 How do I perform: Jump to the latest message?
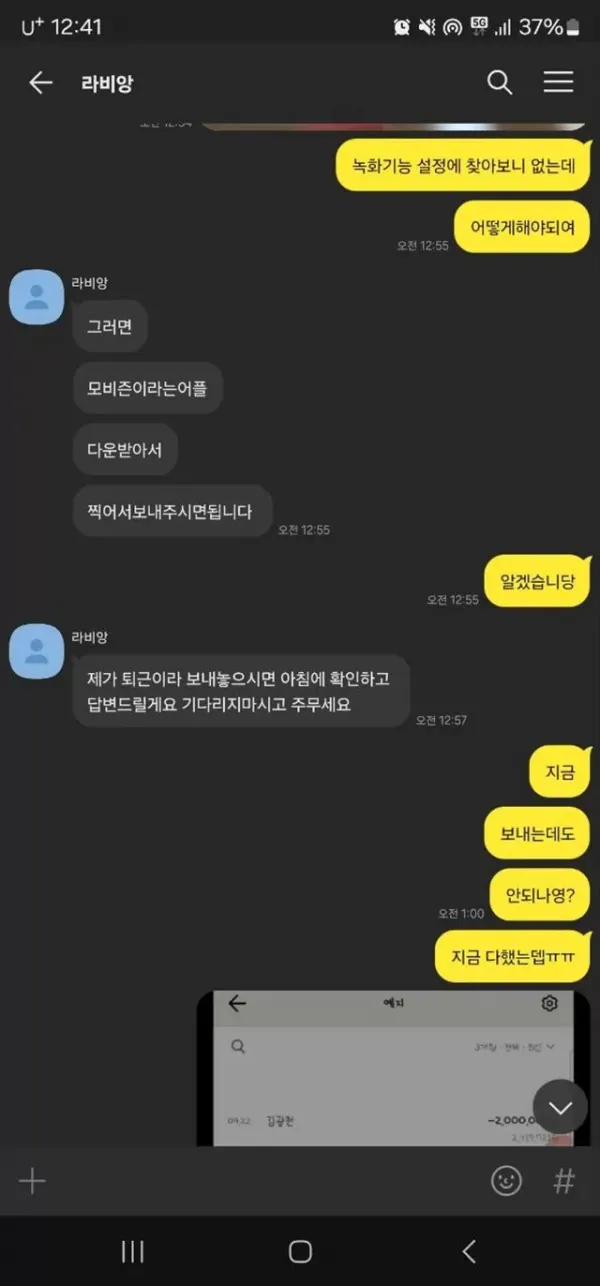(x=560, y=1107)
